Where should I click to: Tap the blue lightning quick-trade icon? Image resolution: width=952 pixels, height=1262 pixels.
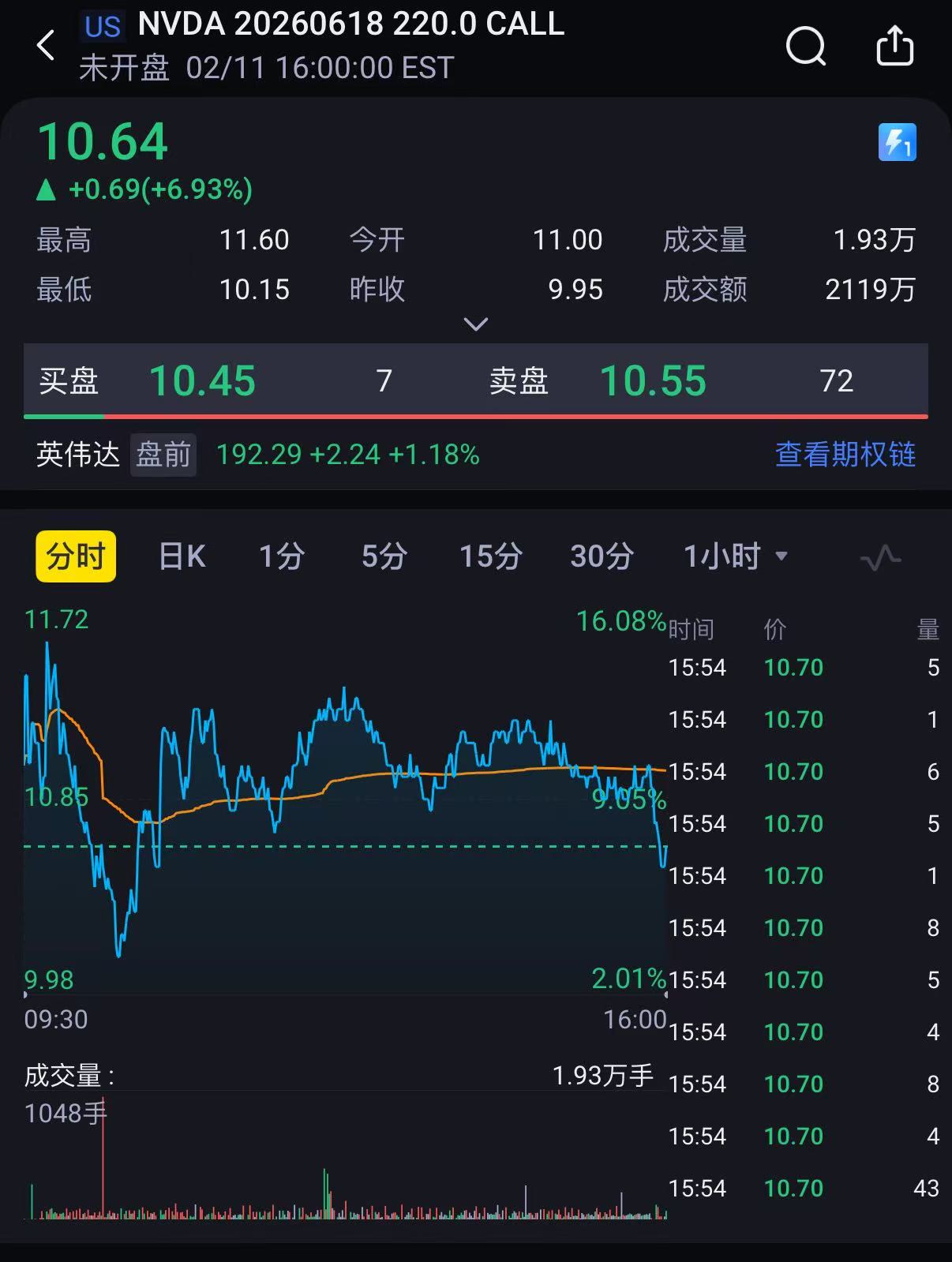[897, 143]
